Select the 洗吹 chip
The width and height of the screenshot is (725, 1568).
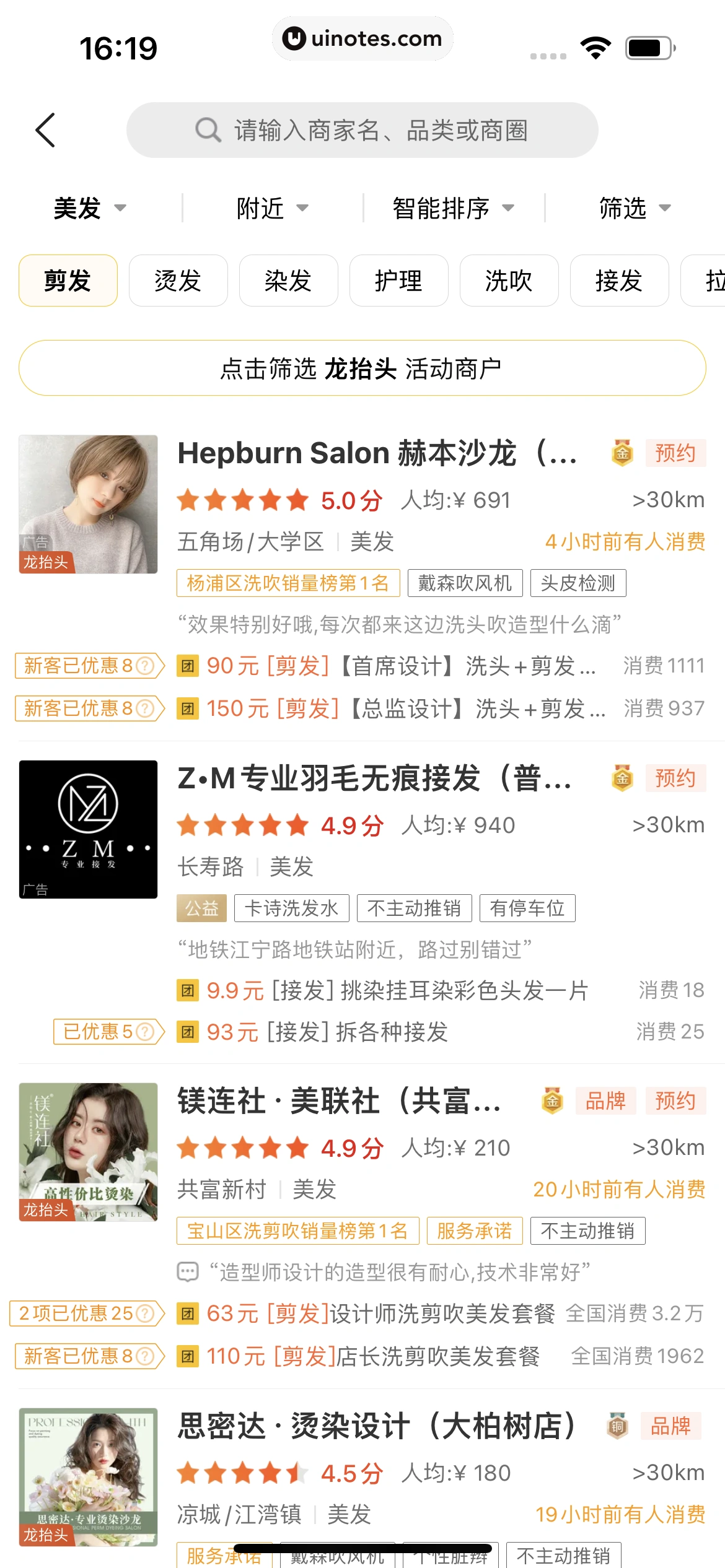tap(509, 281)
